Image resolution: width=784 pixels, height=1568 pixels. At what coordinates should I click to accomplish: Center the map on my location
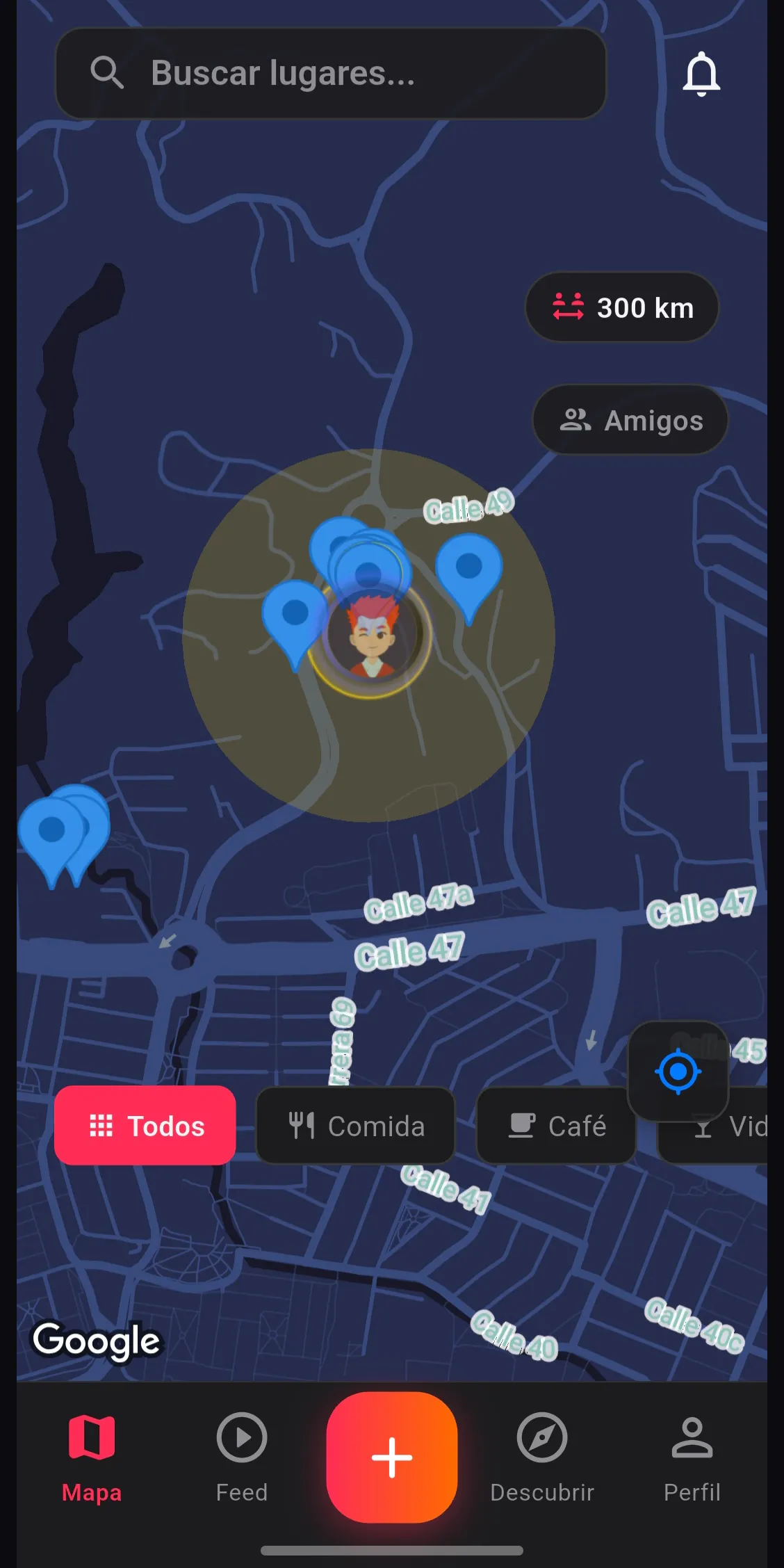(x=678, y=1072)
